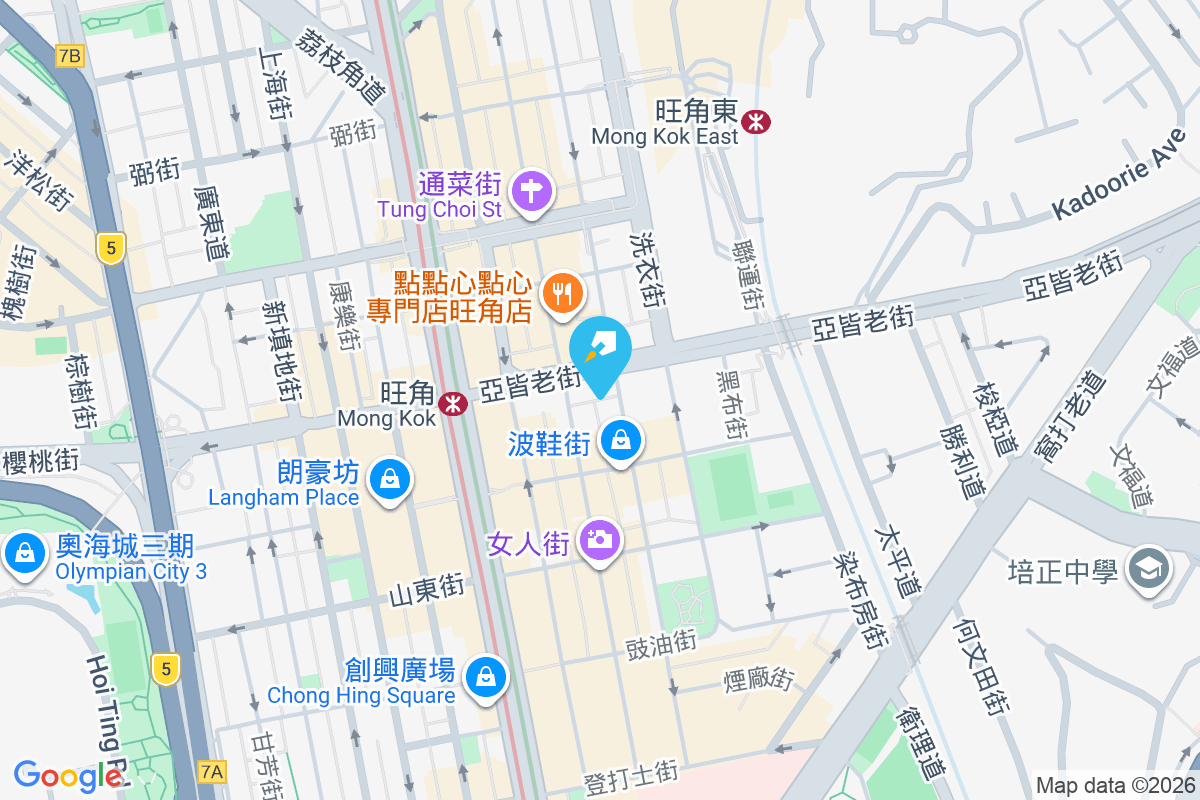
Task: Tap the 波鞋街 shopping marker
Action: pyautogui.click(x=621, y=440)
